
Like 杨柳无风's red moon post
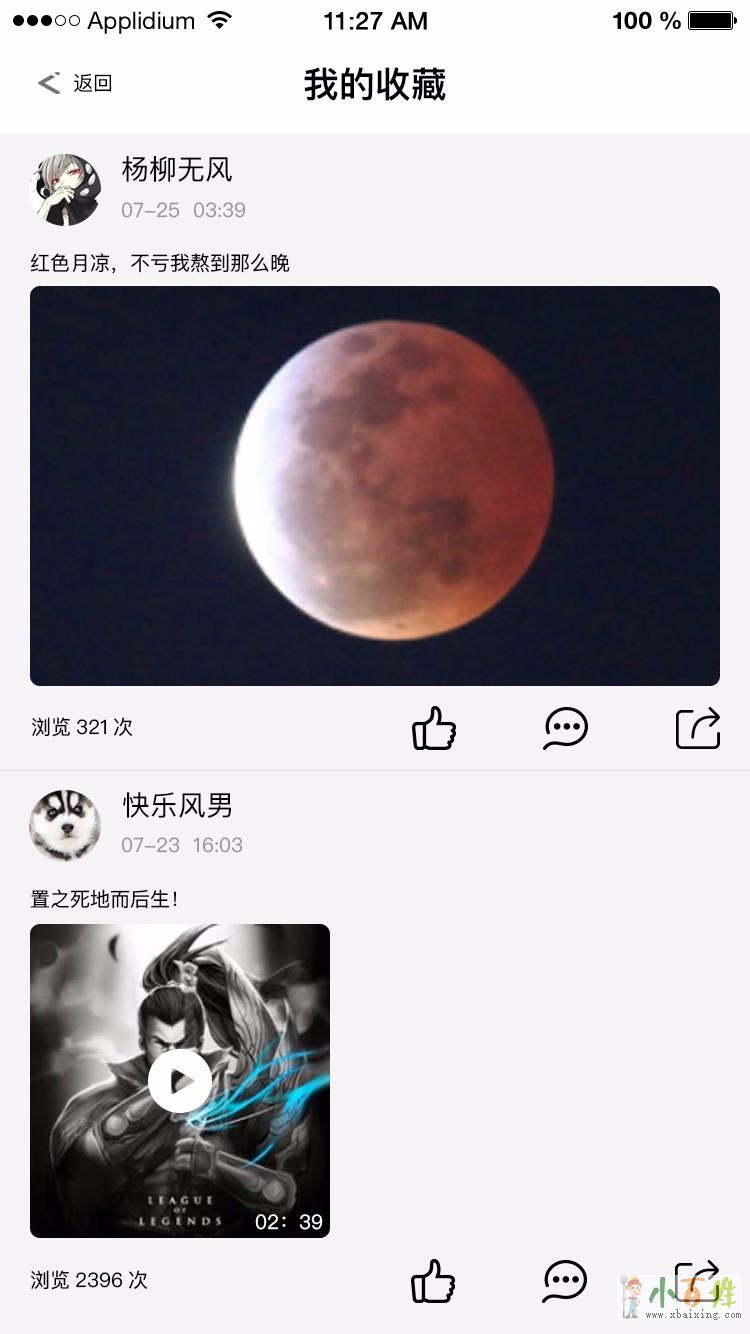434,728
